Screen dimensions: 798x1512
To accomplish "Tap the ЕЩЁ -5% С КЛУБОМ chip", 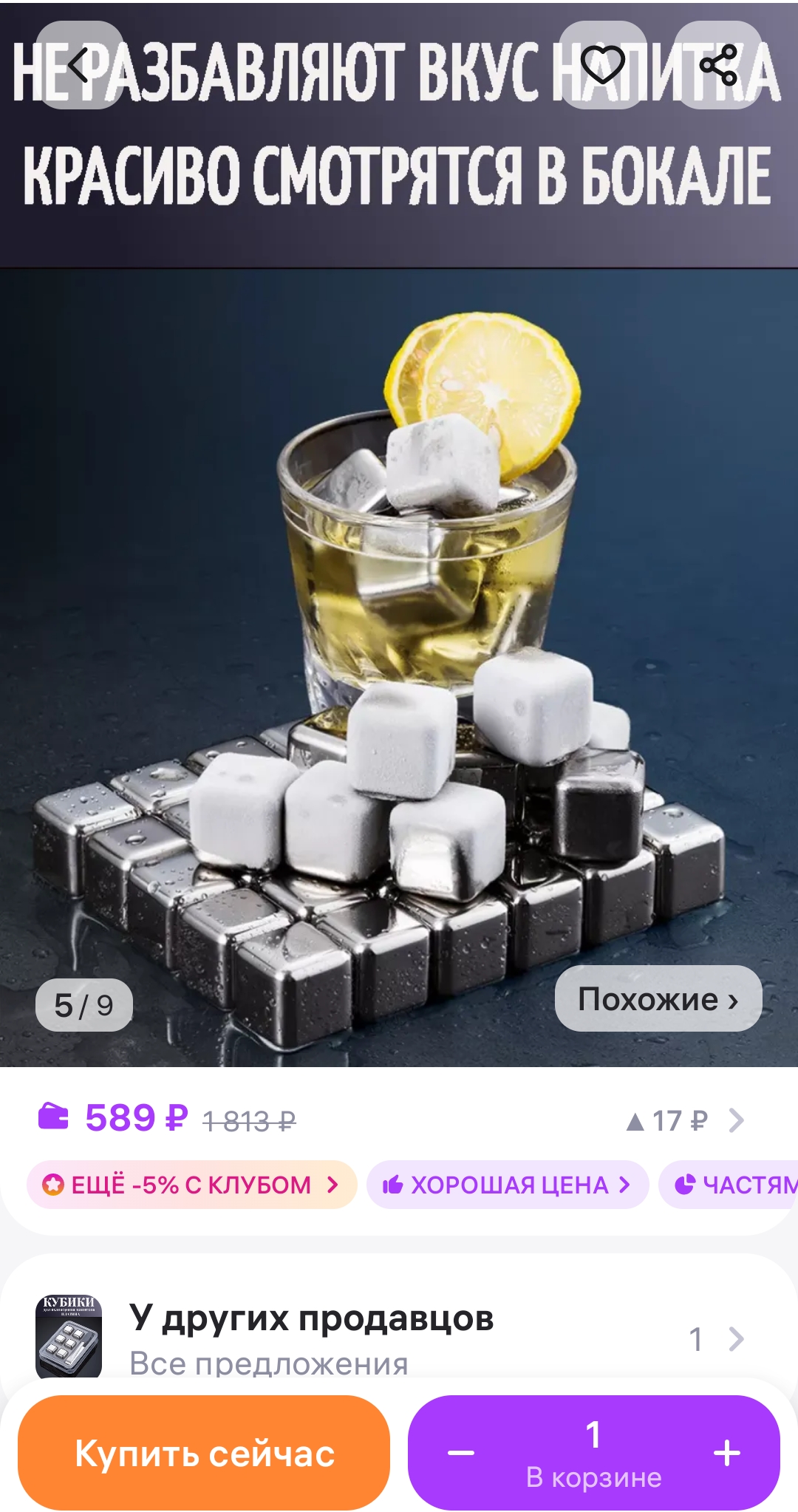I will [x=192, y=1185].
